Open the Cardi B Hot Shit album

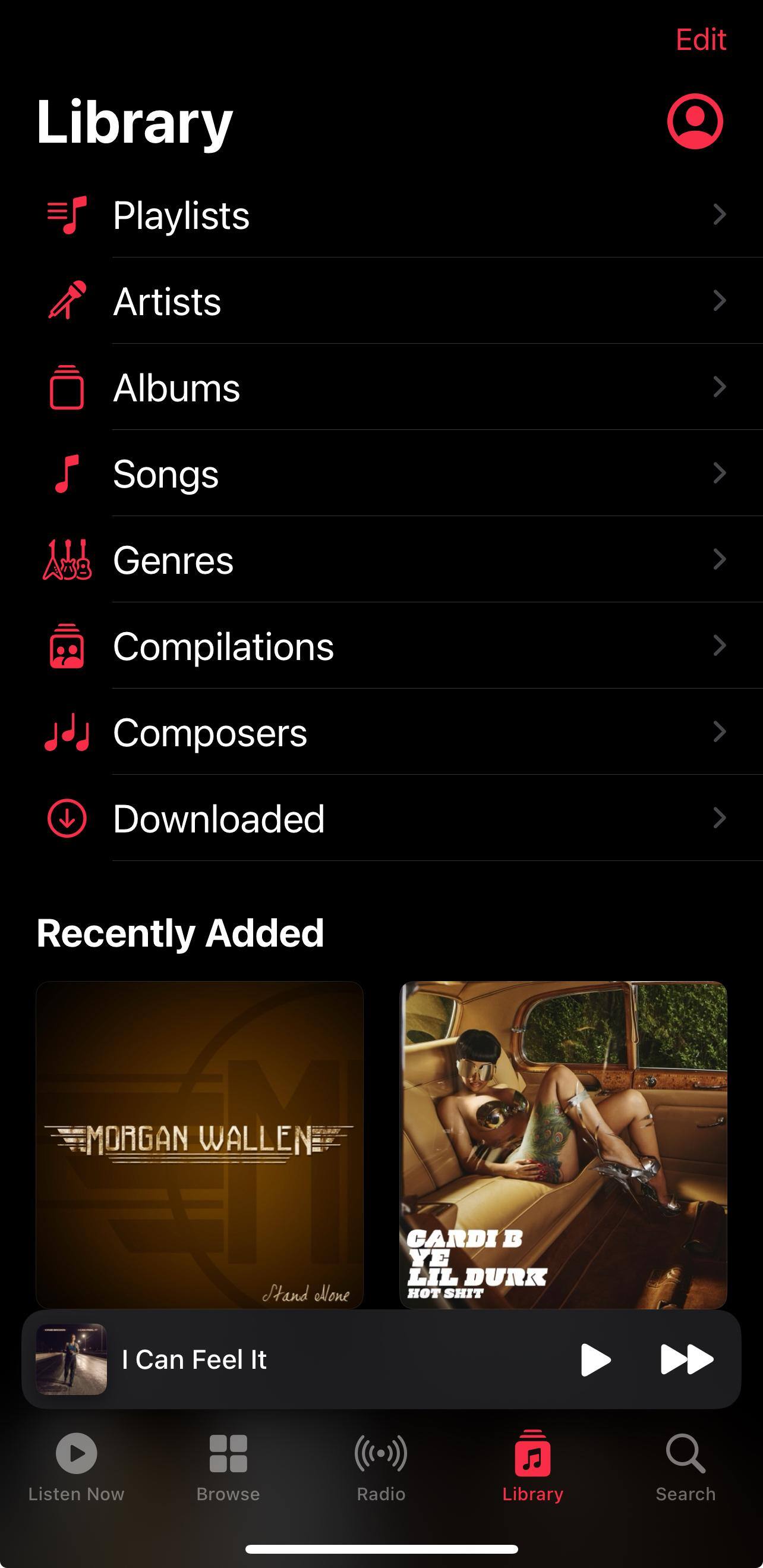pos(563,1145)
